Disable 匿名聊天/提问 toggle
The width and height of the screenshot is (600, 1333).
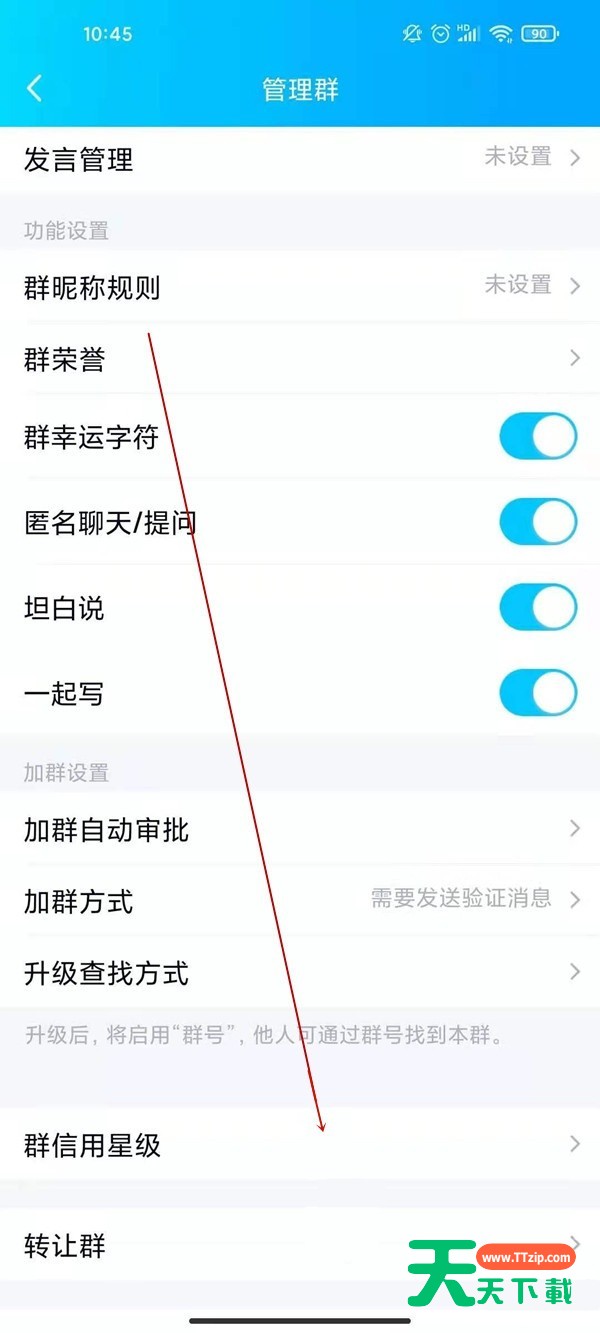[x=538, y=522]
